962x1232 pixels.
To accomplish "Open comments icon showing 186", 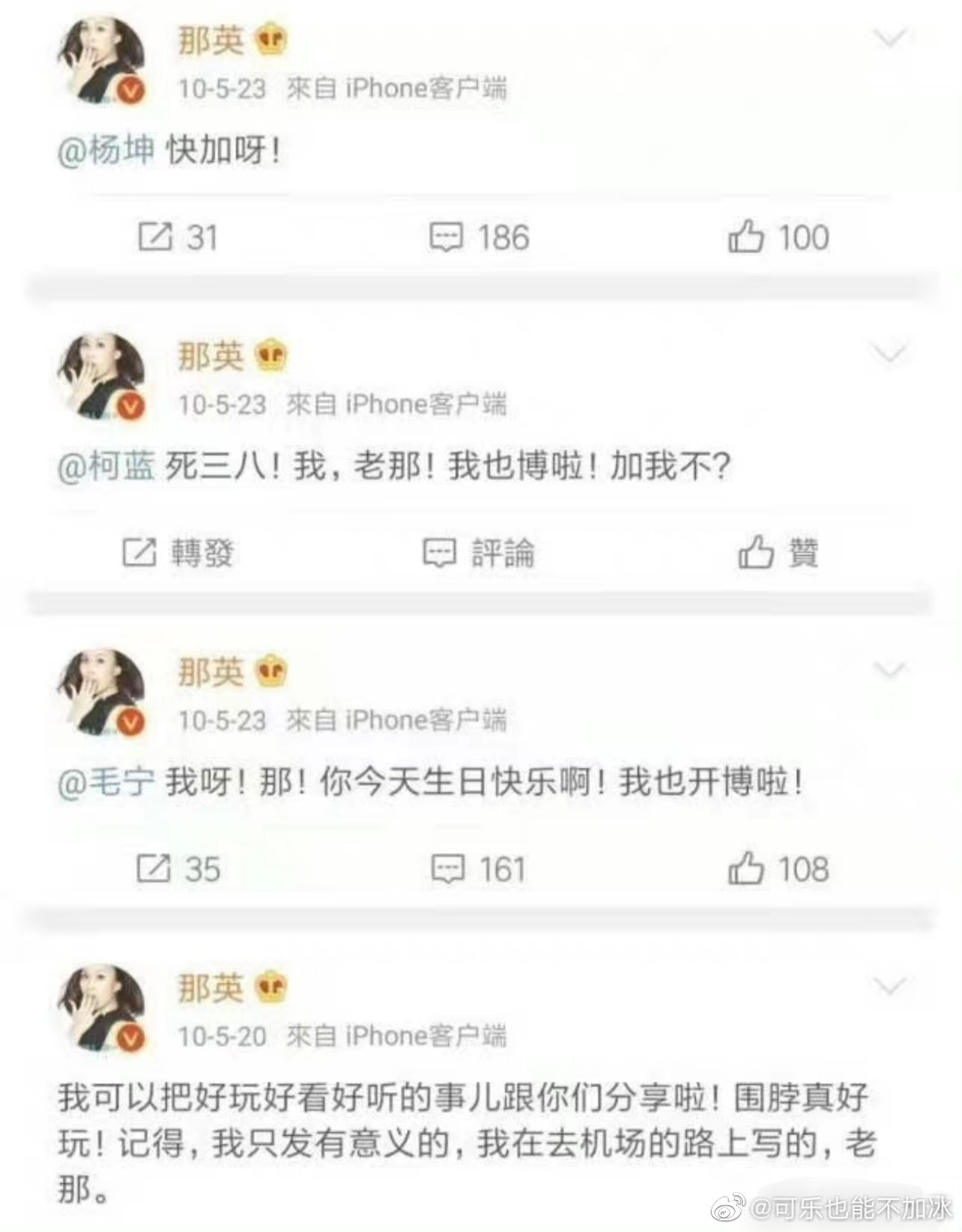I will click(x=447, y=237).
